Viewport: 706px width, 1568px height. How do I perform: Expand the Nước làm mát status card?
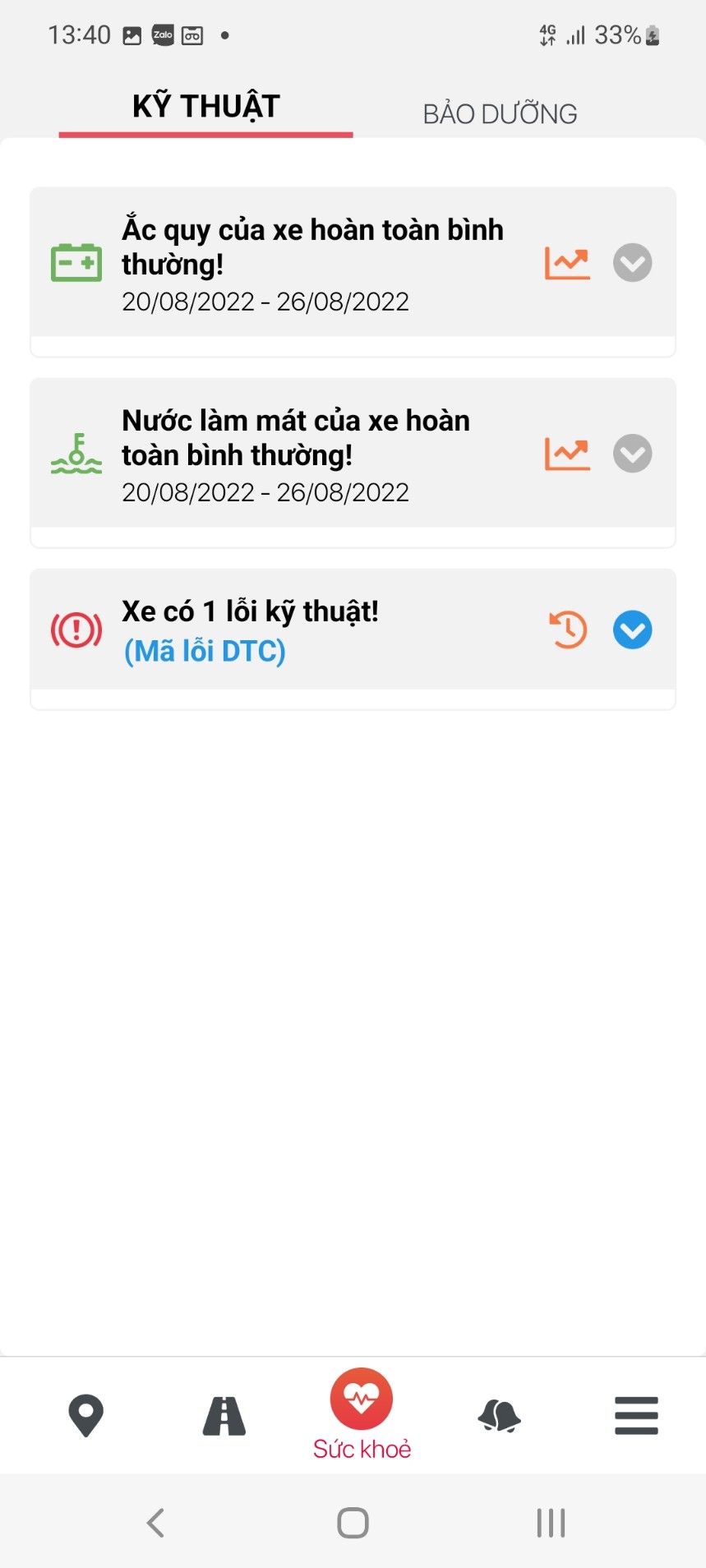(632, 454)
